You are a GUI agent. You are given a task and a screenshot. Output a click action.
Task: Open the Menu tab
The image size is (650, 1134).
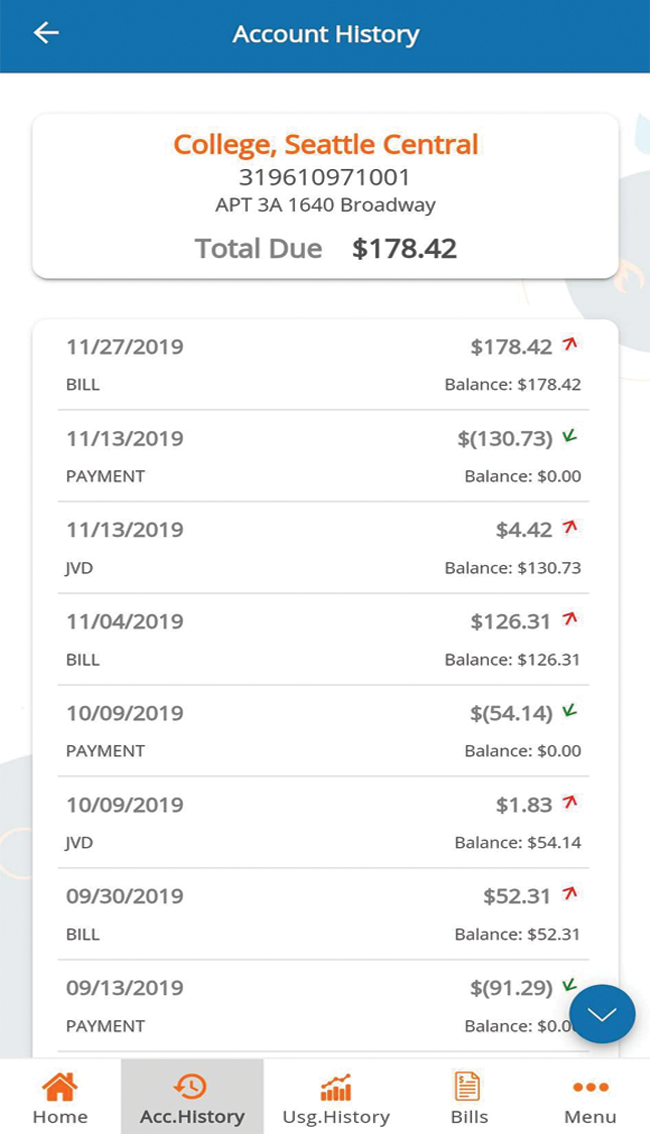pos(590,1096)
